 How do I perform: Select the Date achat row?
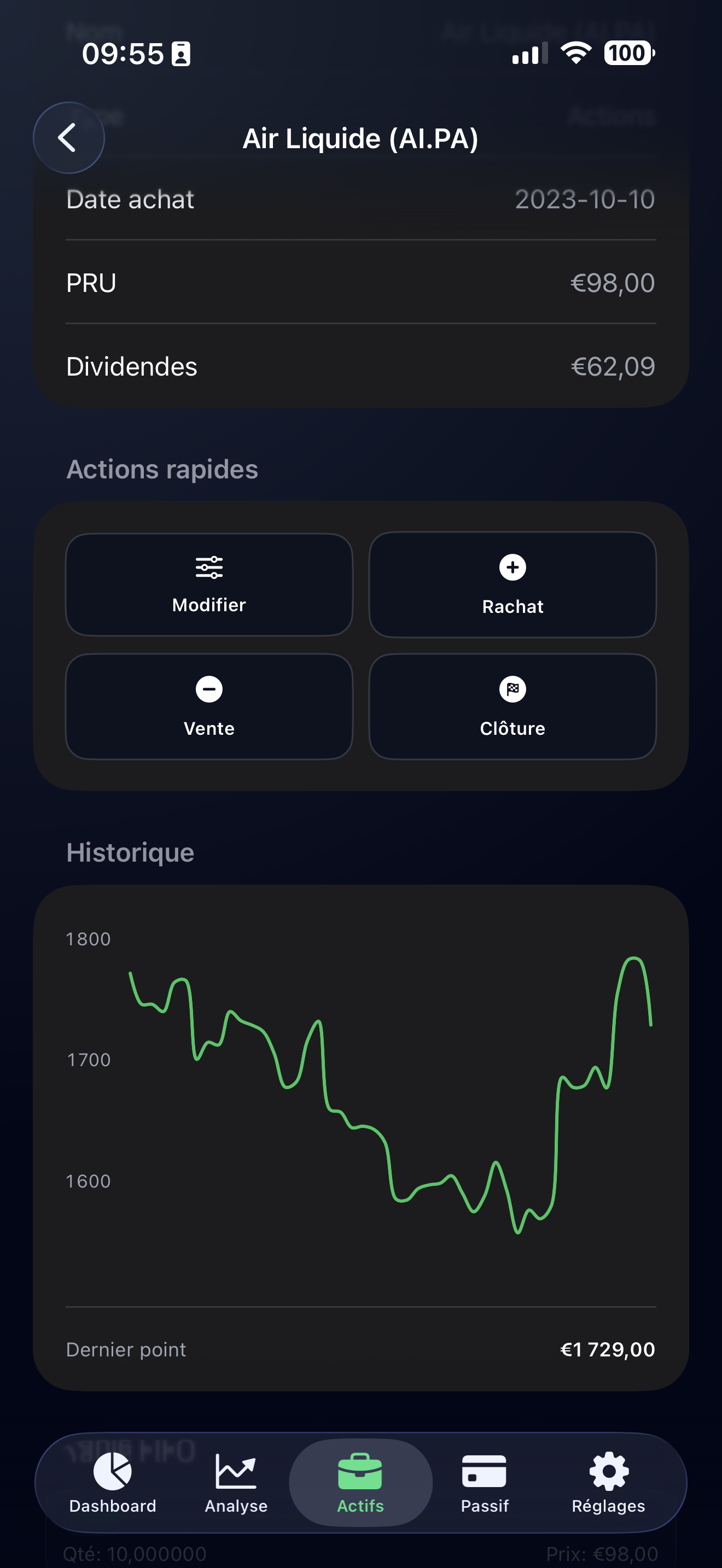pyautogui.click(x=360, y=199)
